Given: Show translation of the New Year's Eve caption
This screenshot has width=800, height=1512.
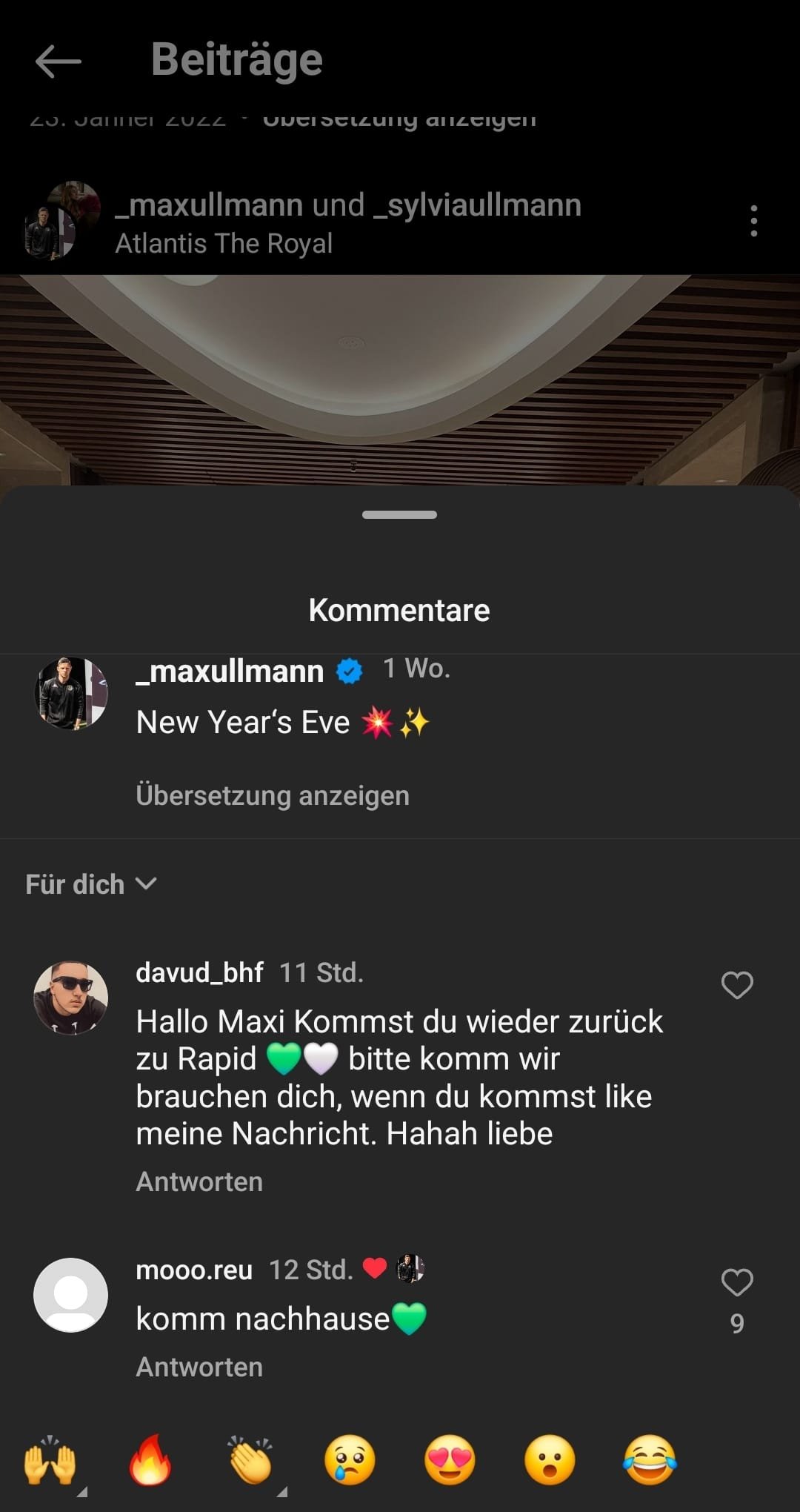Looking at the screenshot, I should pyautogui.click(x=273, y=795).
